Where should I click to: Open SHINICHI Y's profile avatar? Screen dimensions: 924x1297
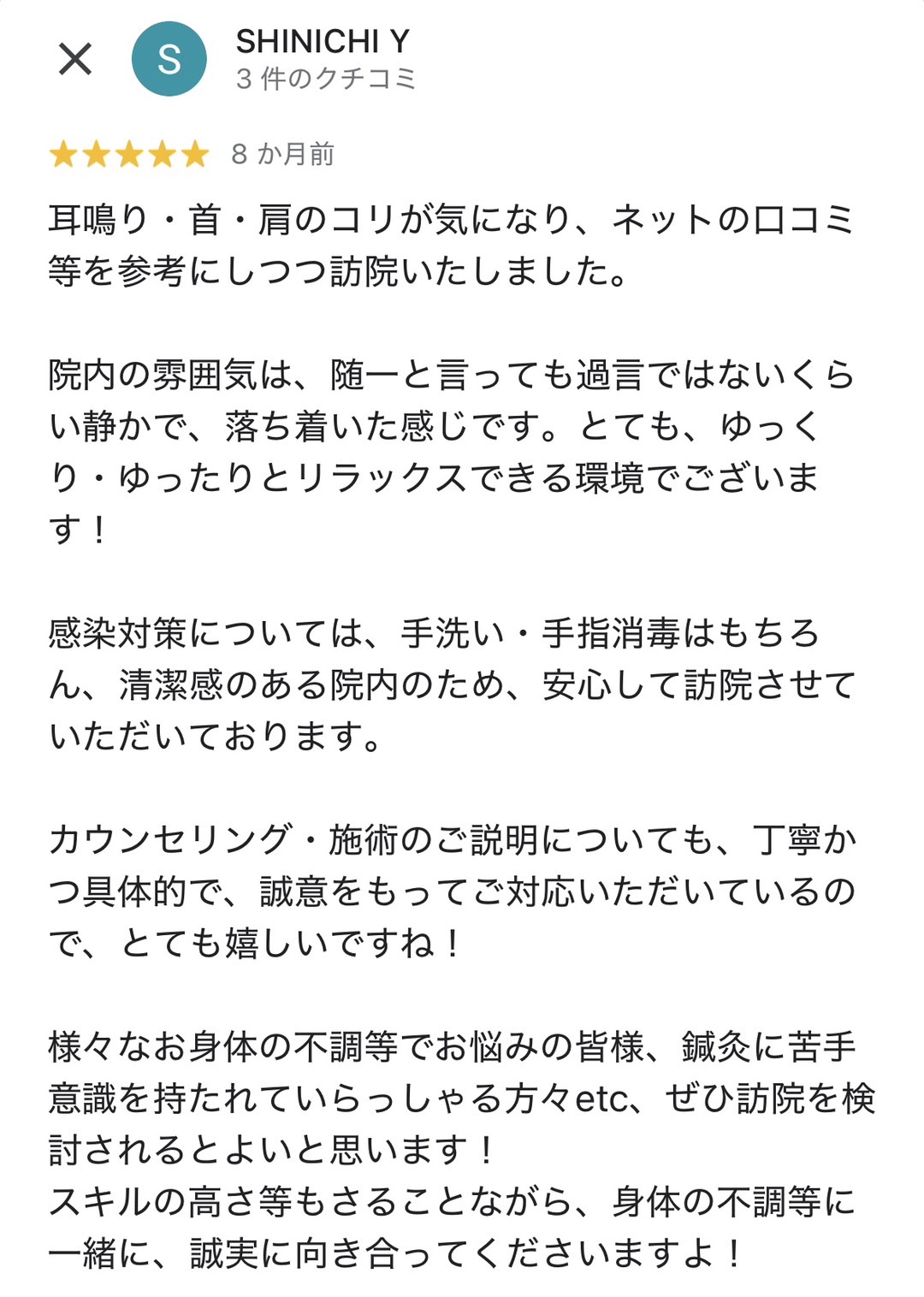coord(169,59)
